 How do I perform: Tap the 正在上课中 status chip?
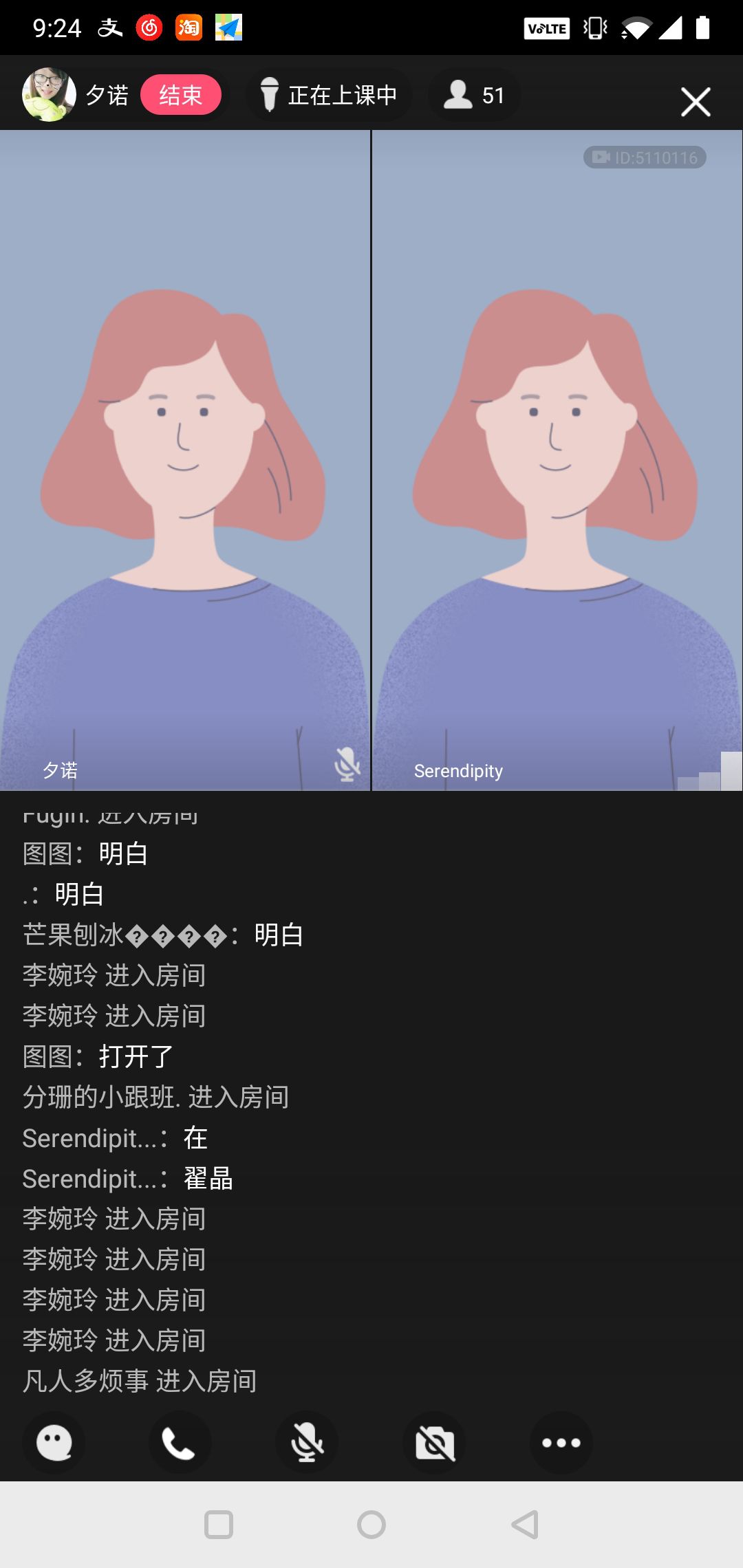(330, 95)
